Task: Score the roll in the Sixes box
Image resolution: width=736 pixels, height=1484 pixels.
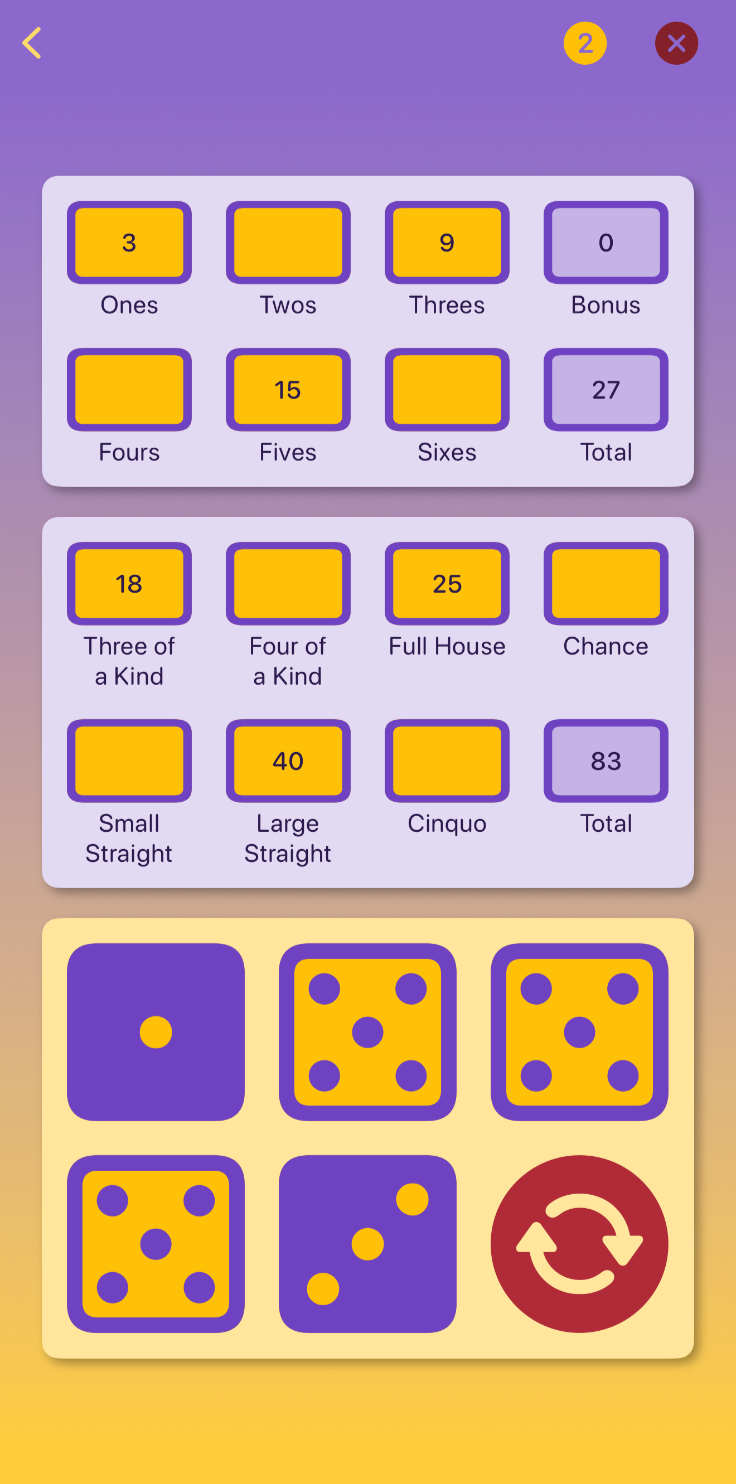Action: 447,390
